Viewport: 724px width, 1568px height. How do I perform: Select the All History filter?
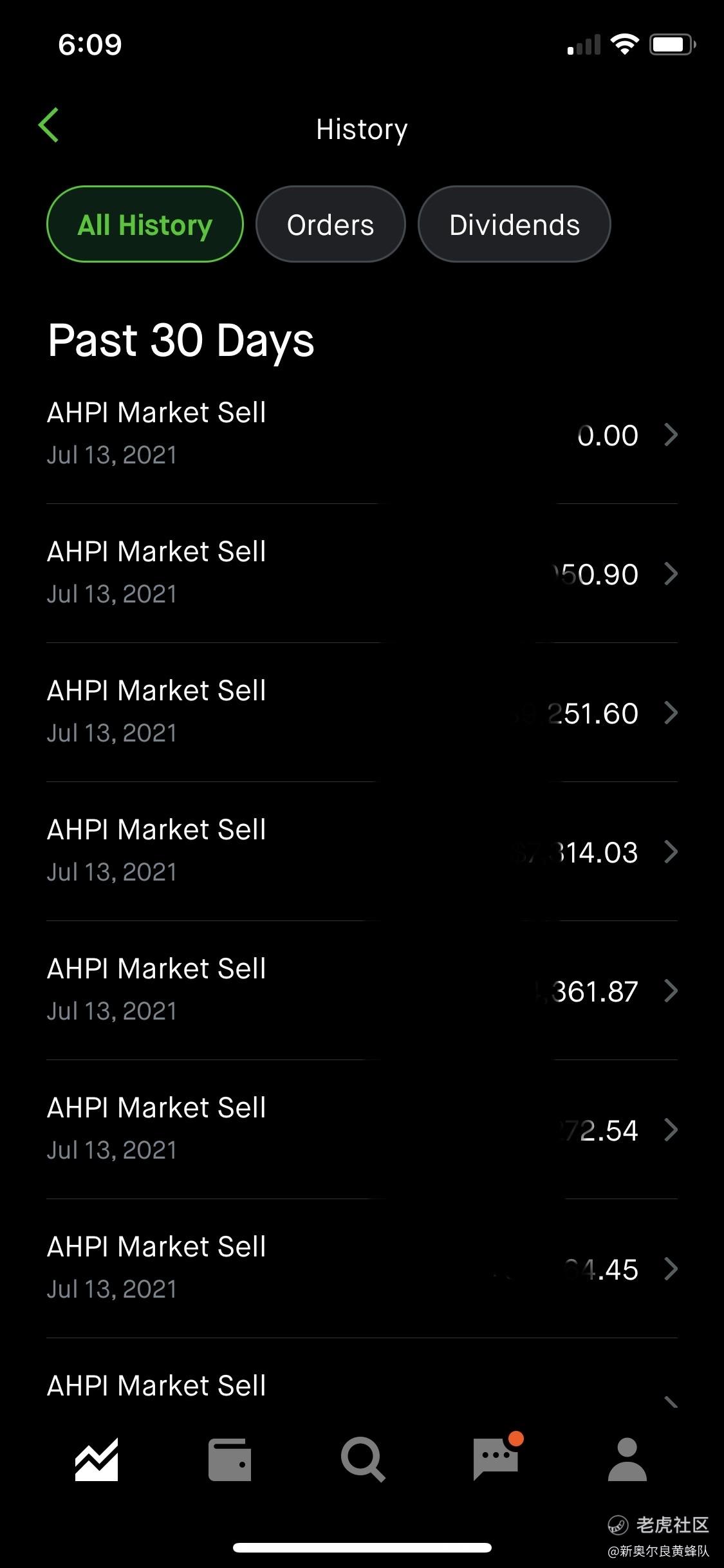[145, 224]
